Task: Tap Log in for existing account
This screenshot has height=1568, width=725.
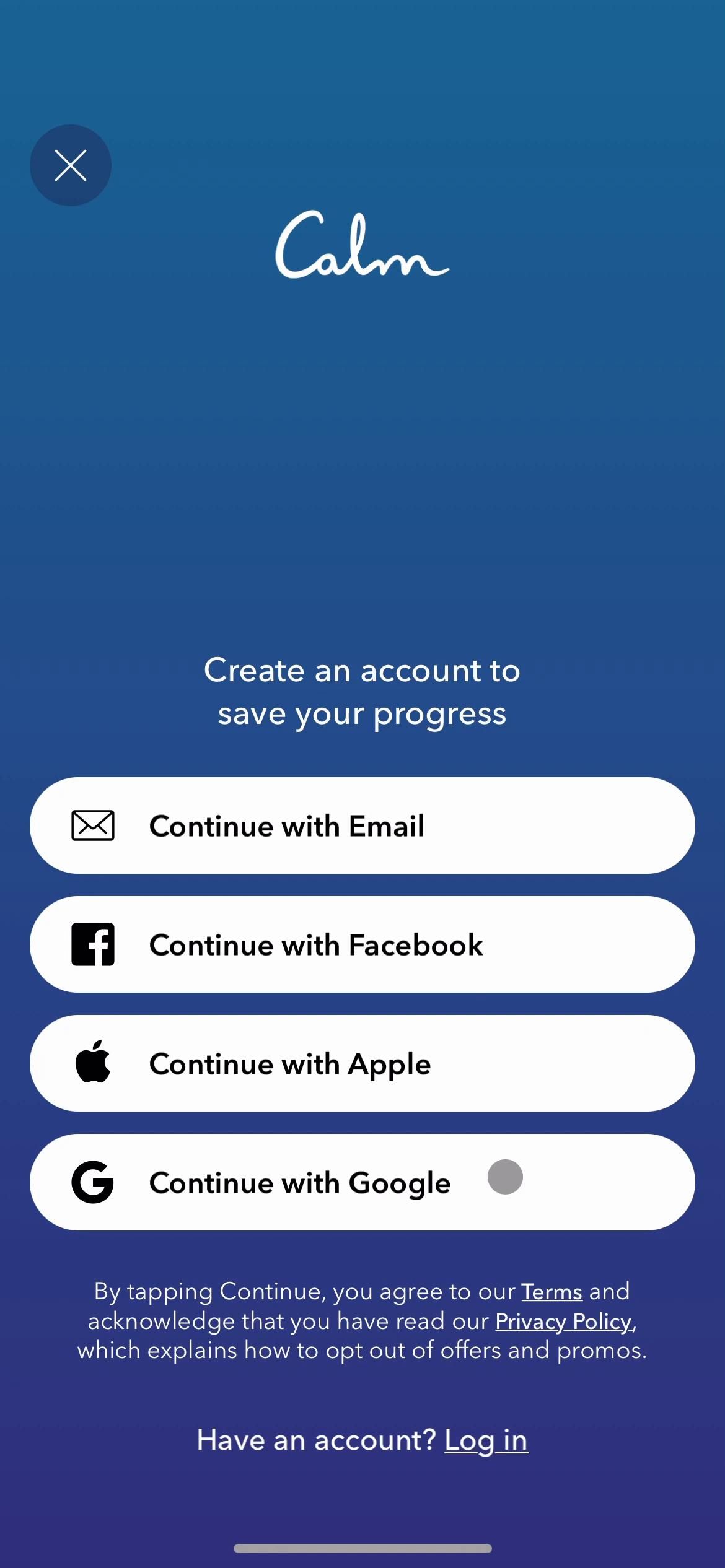Action: click(x=486, y=1440)
